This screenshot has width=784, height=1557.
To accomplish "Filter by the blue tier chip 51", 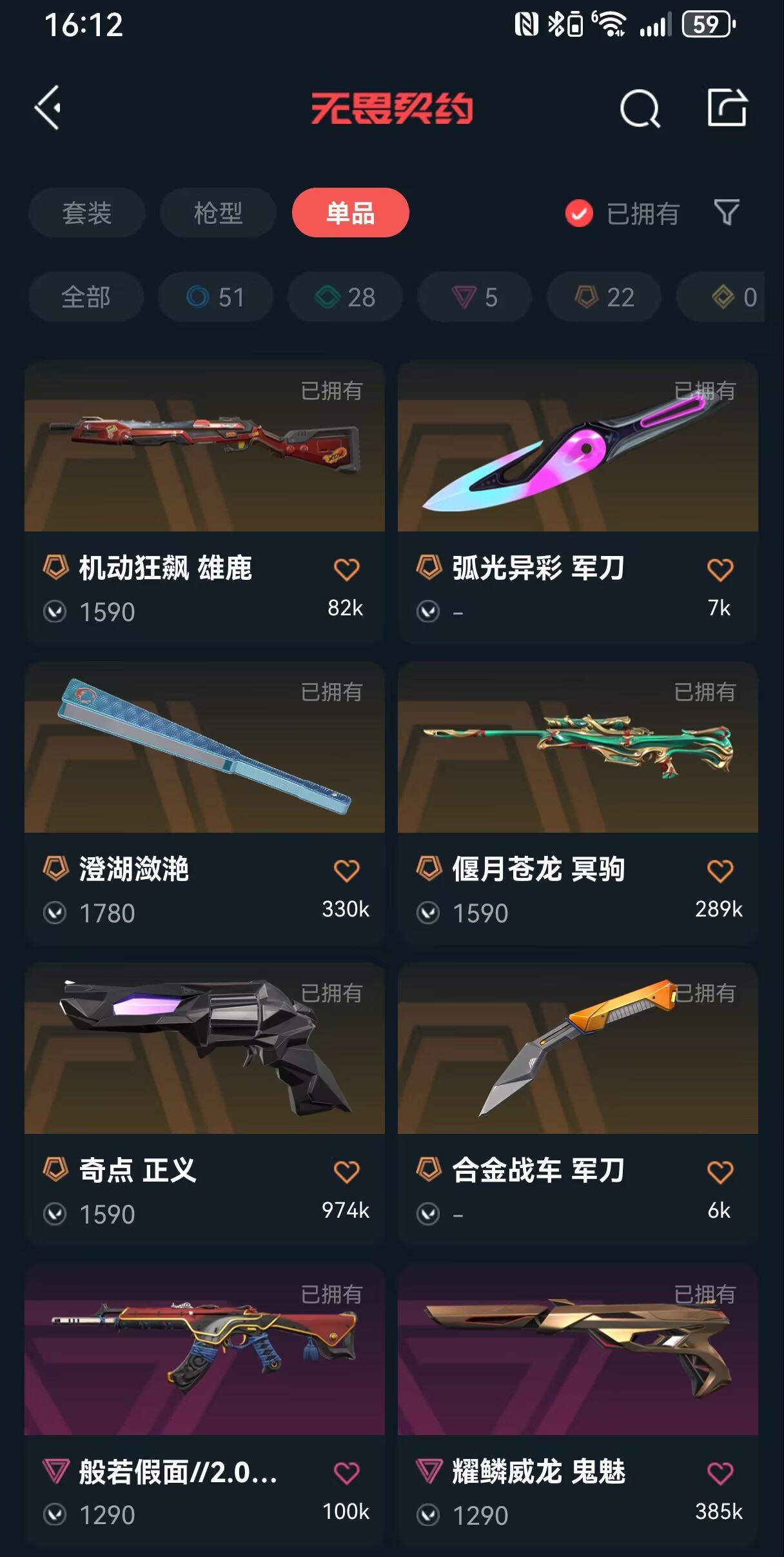I will click(x=215, y=297).
